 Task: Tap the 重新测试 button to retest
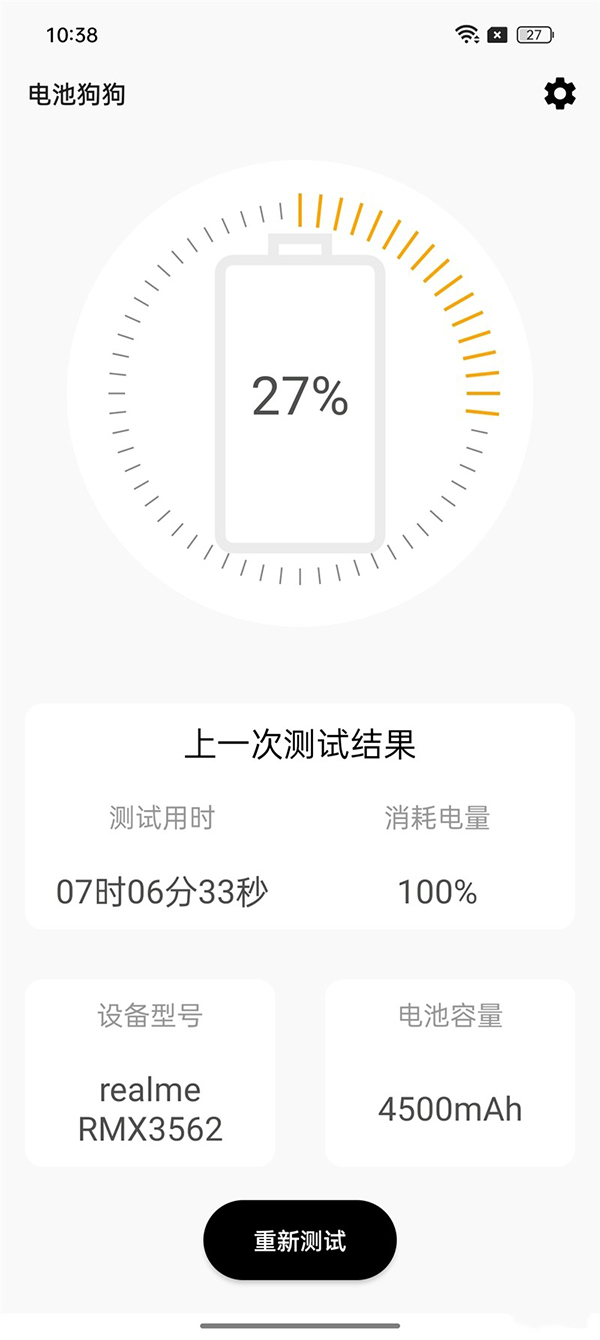click(x=300, y=1241)
